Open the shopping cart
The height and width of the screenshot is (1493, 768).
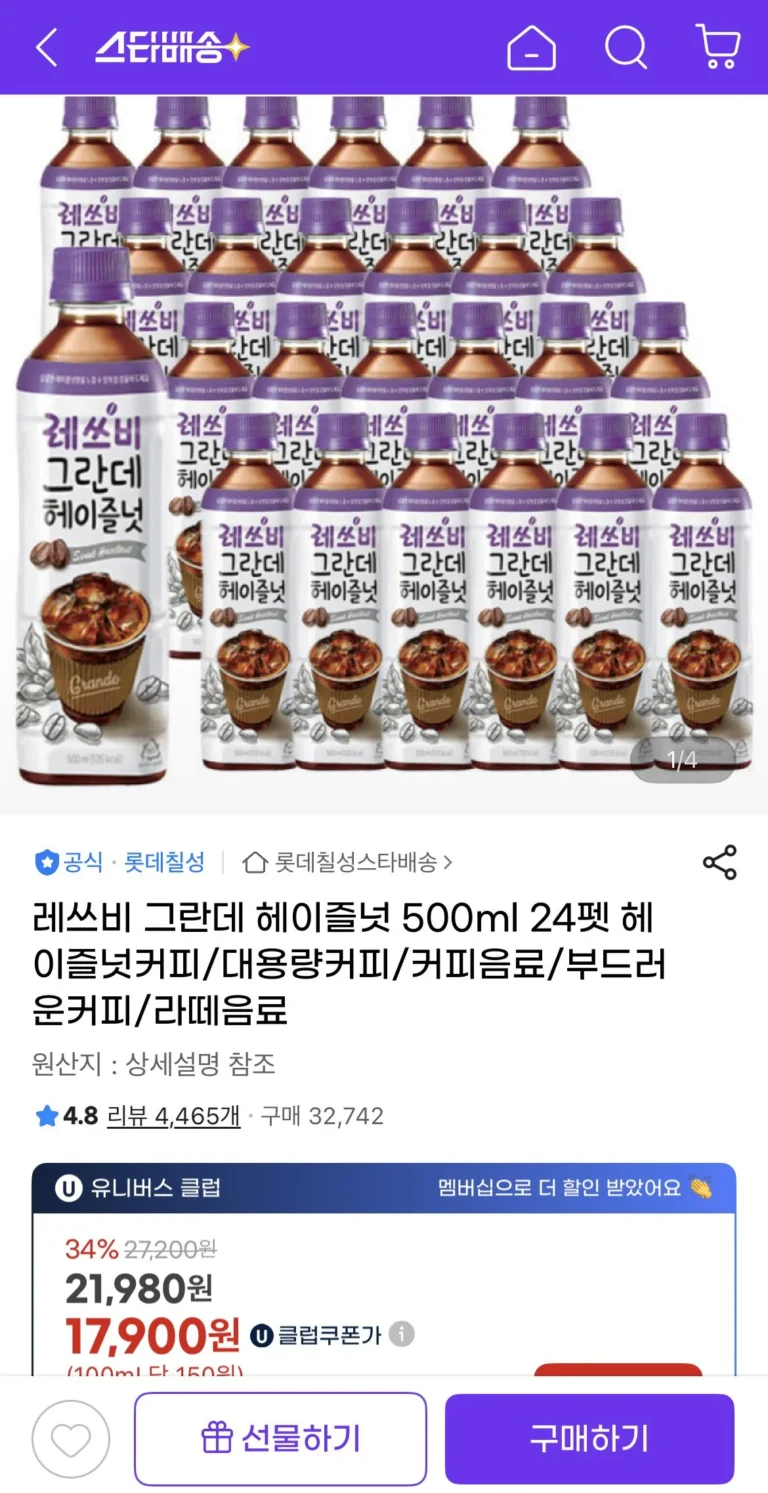[x=717, y=47]
